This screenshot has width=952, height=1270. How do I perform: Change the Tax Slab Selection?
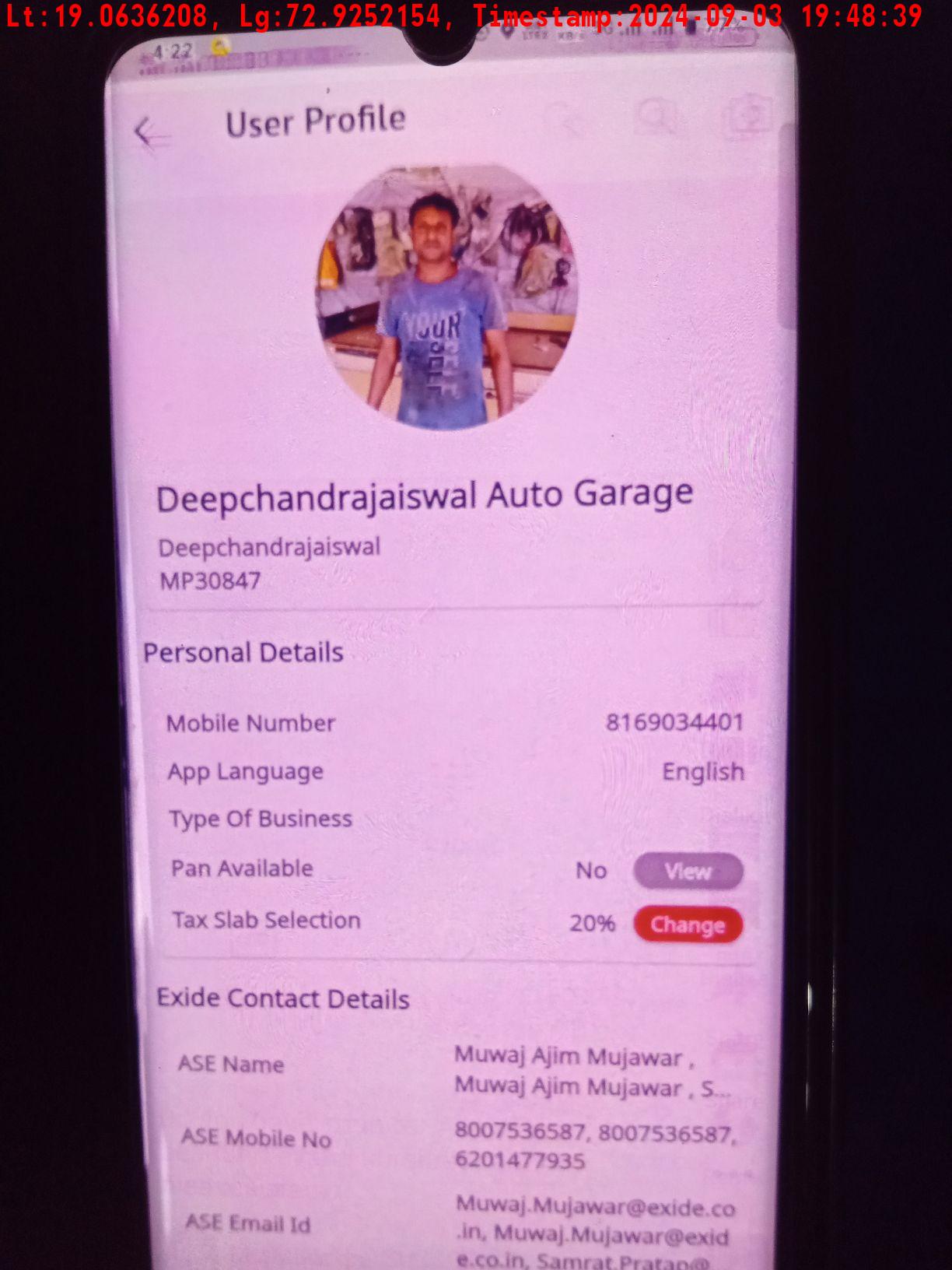688,924
